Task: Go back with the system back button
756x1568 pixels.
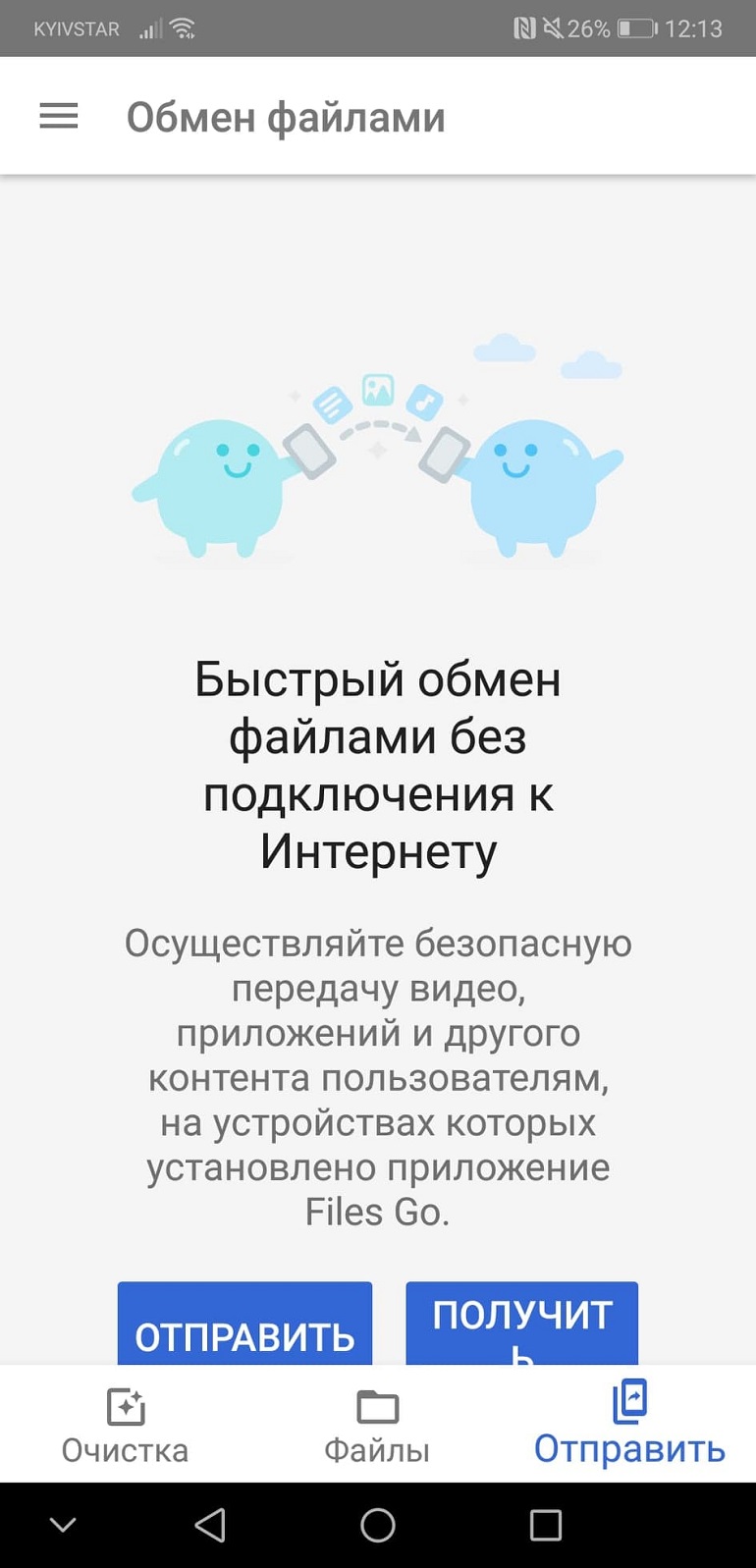Action: 210,1525
